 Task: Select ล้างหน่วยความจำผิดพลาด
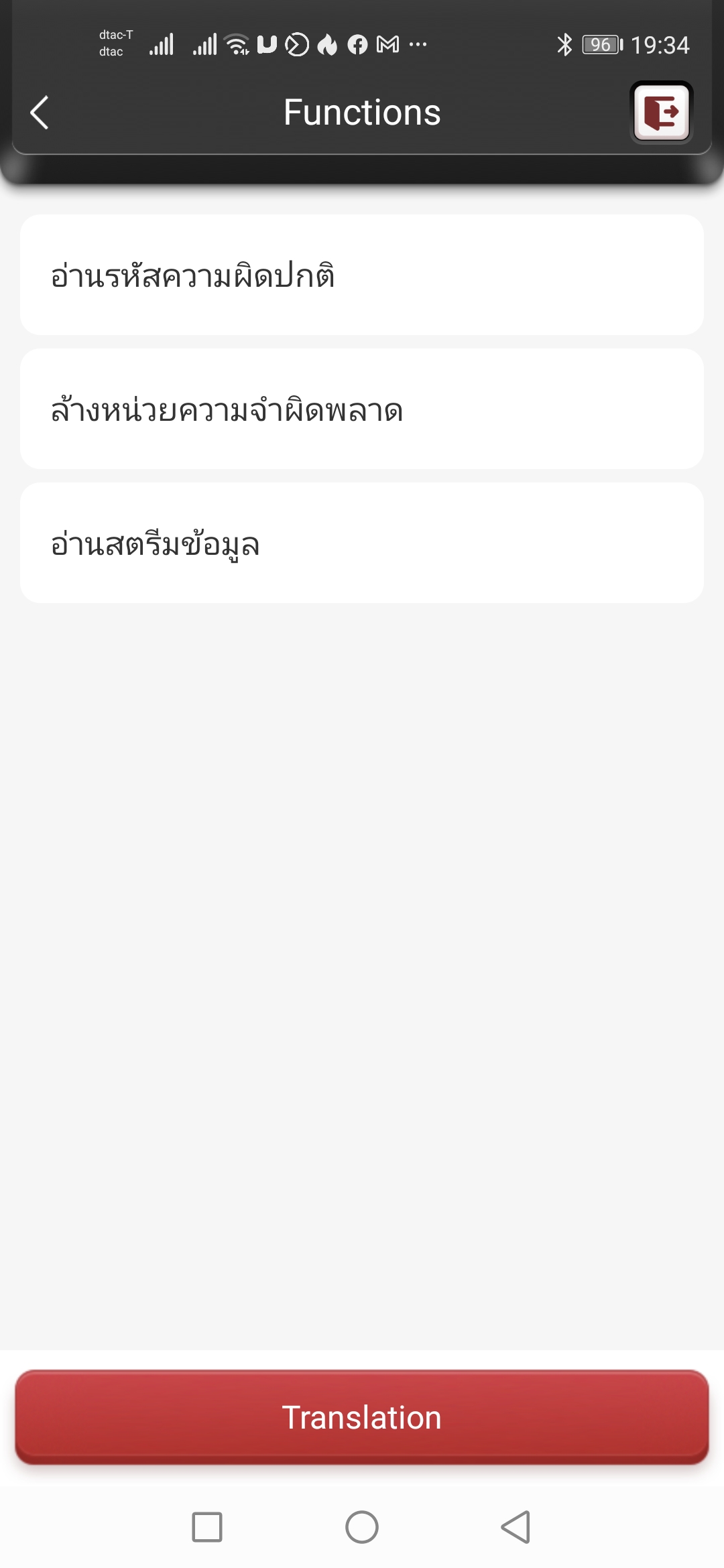coord(362,409)
